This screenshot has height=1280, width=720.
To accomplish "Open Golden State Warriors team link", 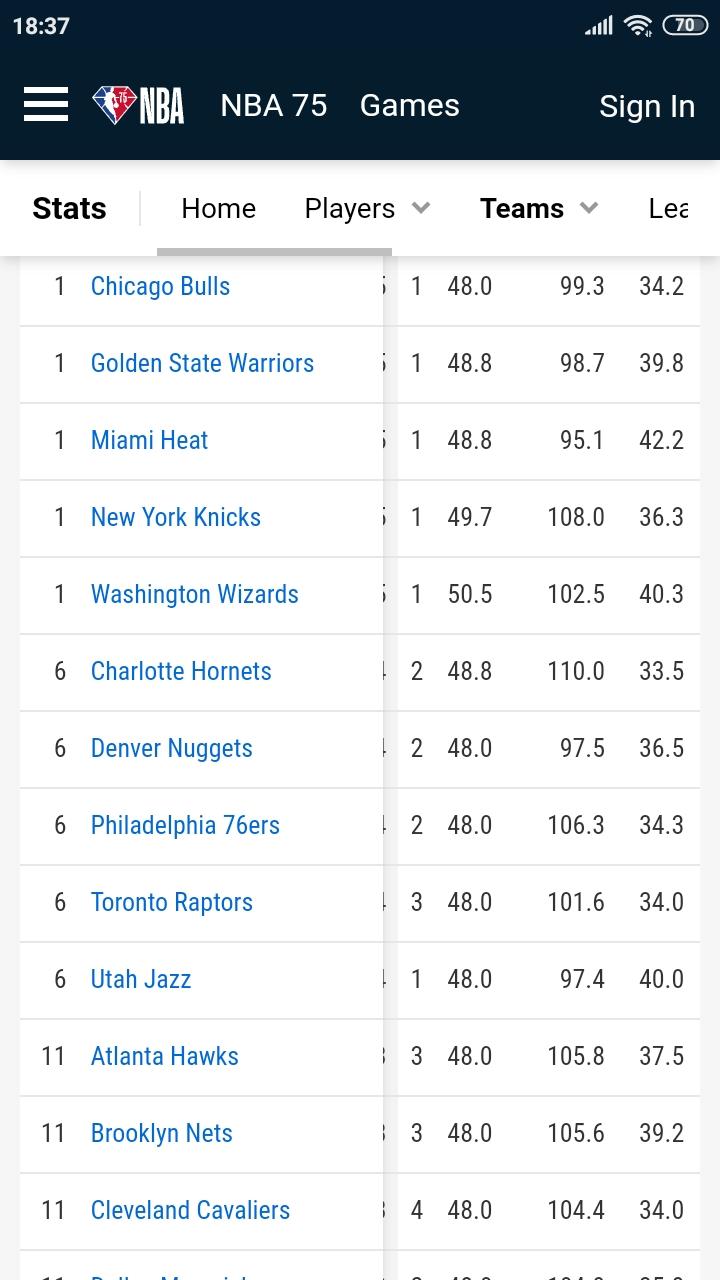I will coord(202,363).
